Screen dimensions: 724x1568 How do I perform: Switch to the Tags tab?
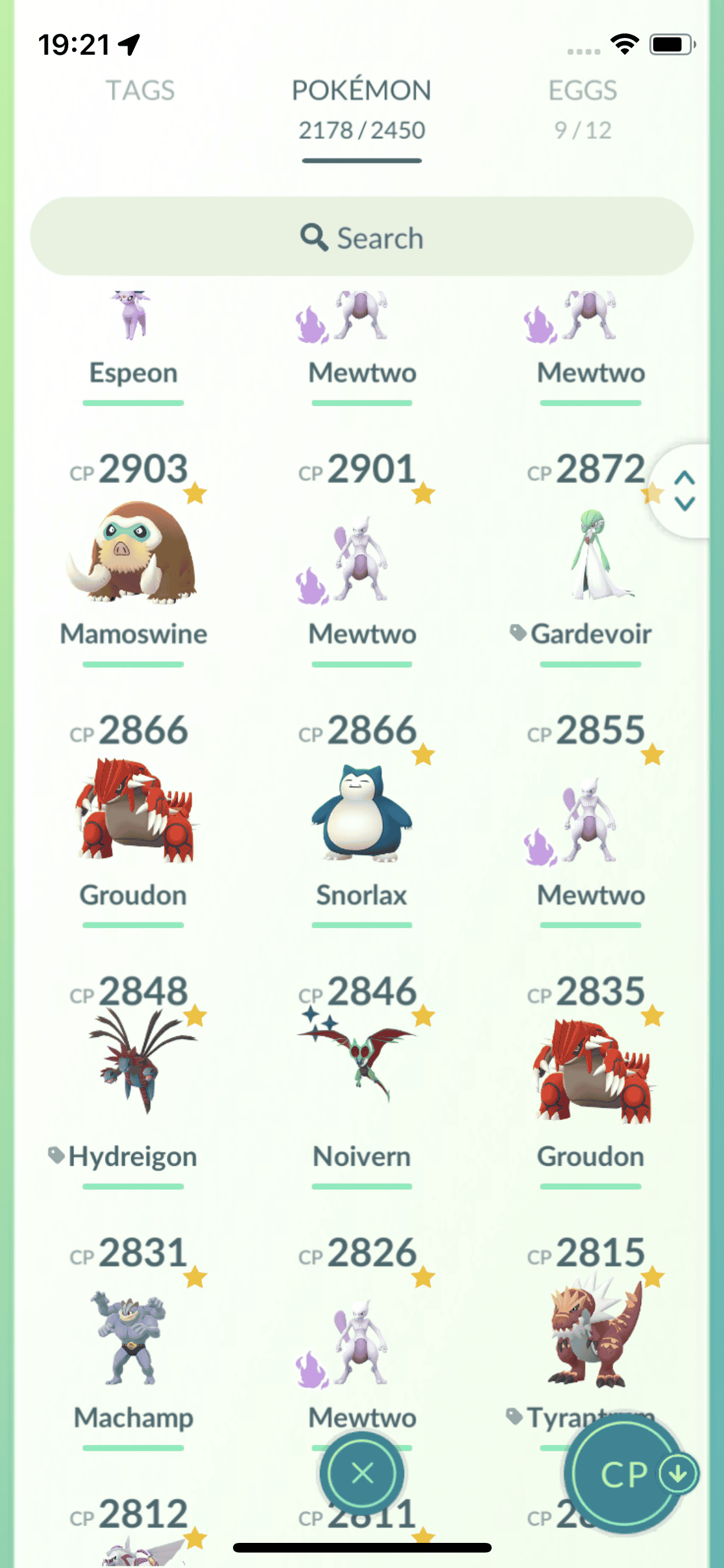[x=140, y=91]
